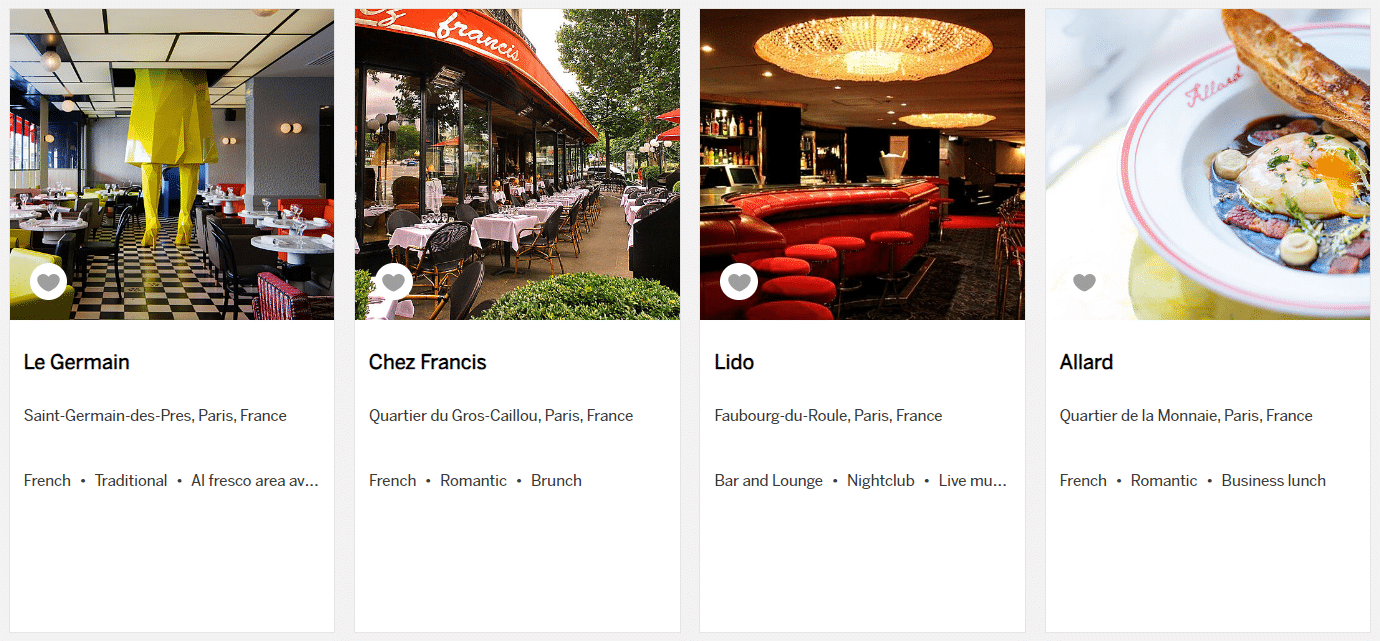Favorite the Le Germain restaurant
Viewport: 1380px width, 641px height.
(48, 282)
